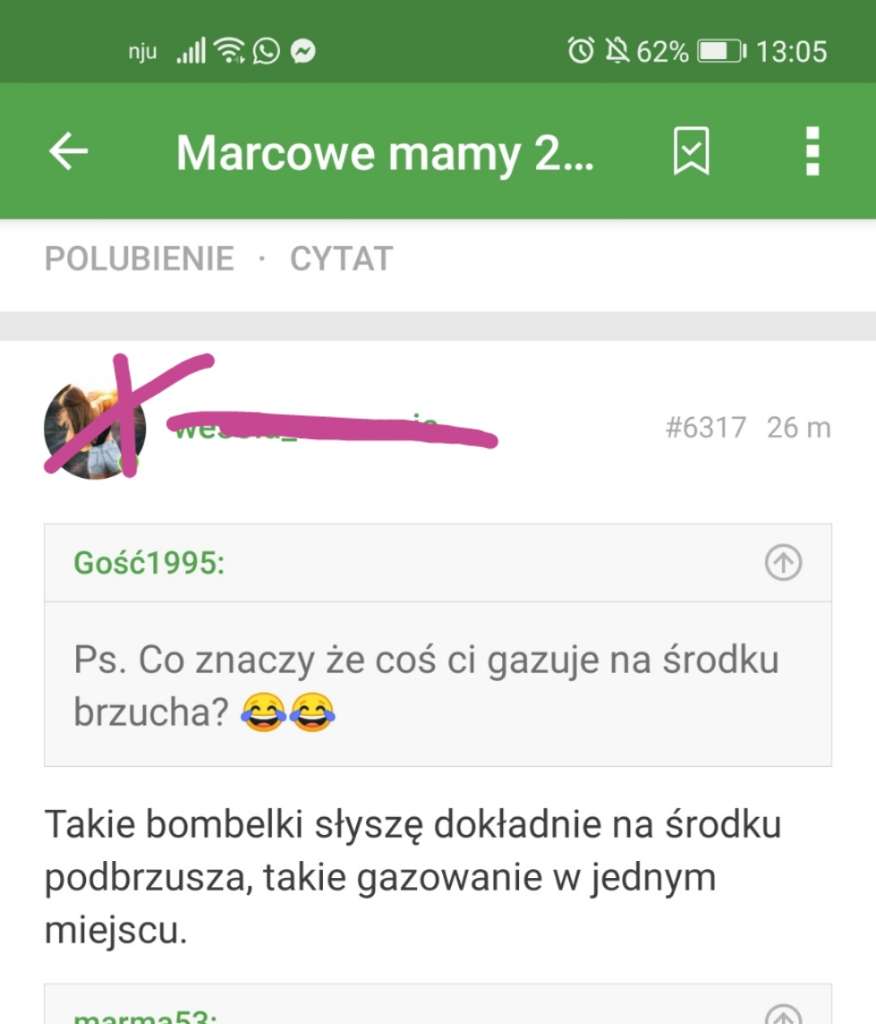Go back using the arrow icon
Viewport: 876px width, 1024px height.
point(68,151)
